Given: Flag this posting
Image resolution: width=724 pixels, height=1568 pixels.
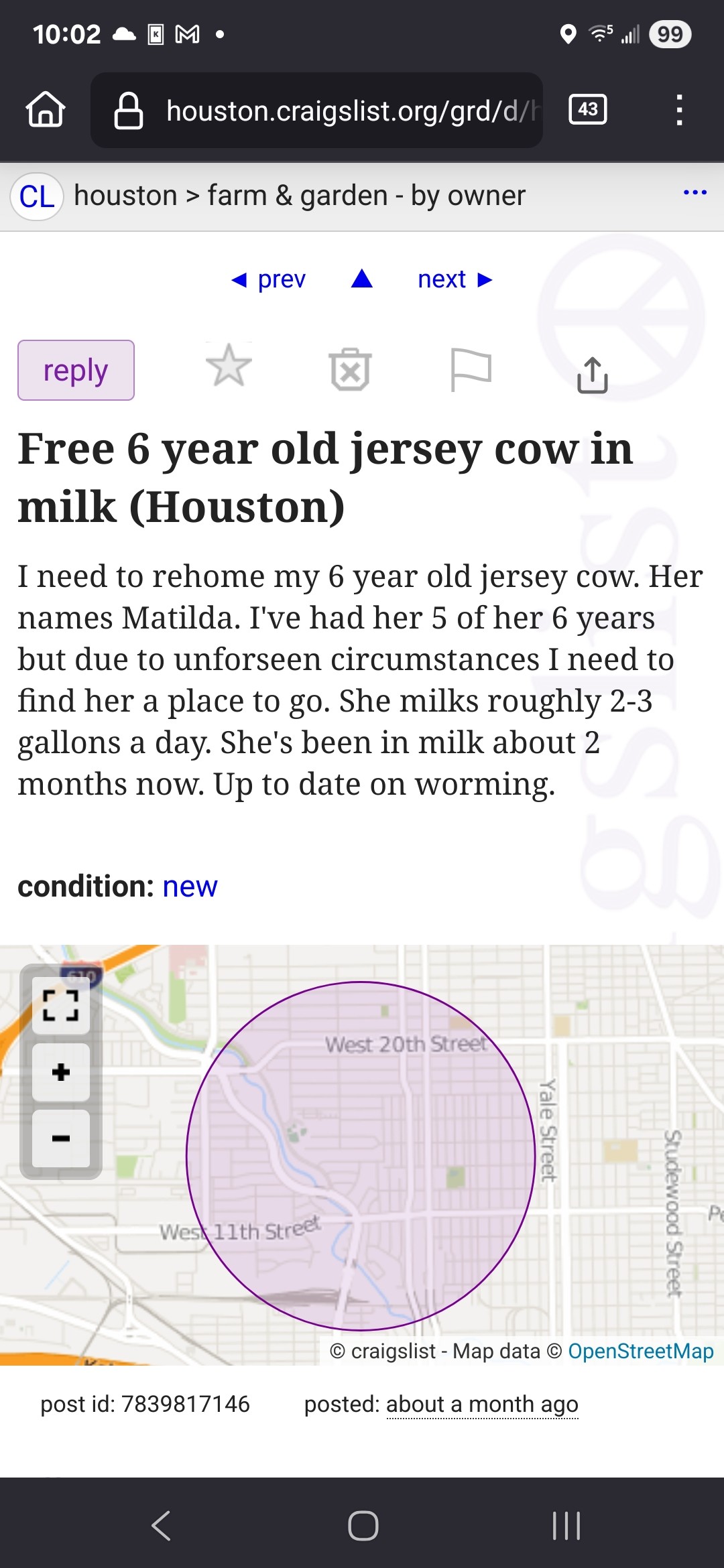Looking at the screenshot, I should 471,369.
